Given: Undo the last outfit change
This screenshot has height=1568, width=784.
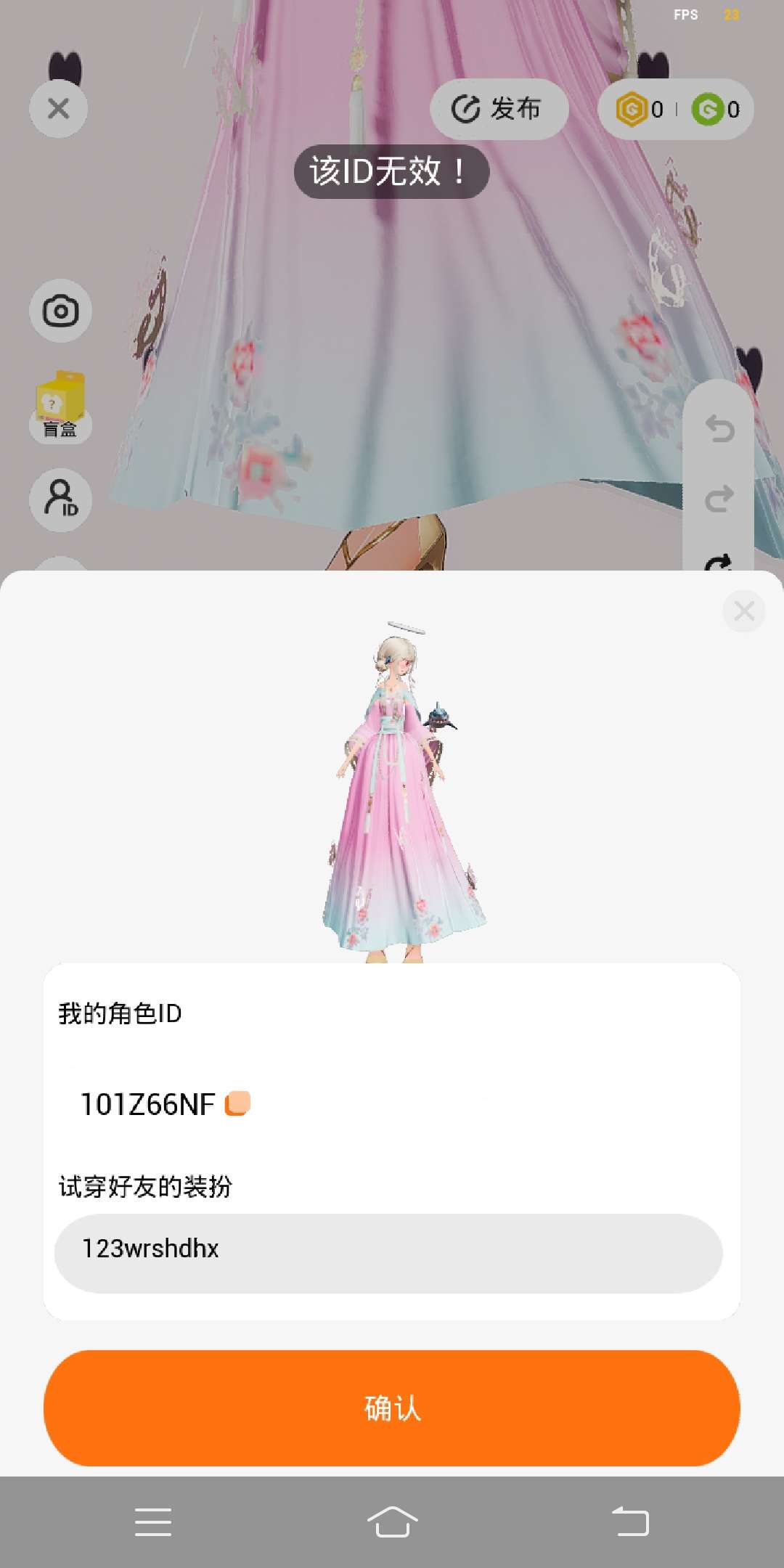Looking at the screenshot, I should [719, 428].
